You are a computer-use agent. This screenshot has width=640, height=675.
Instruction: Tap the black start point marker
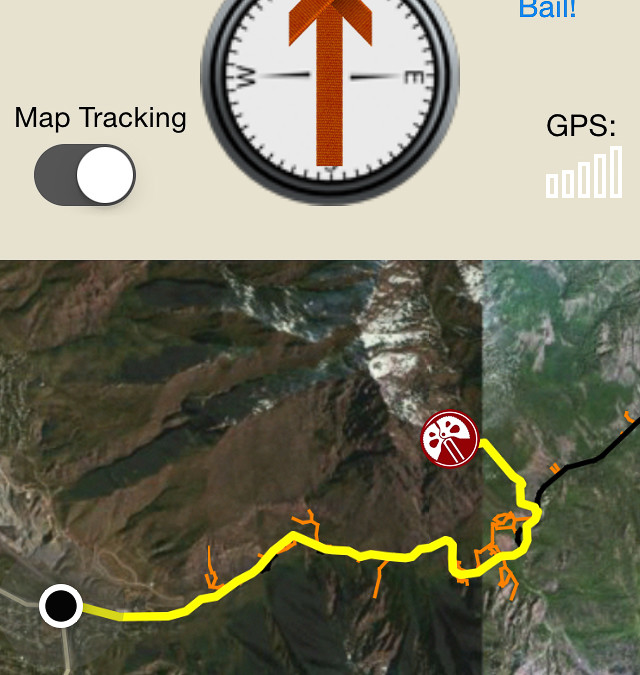(x=61, y=605)
